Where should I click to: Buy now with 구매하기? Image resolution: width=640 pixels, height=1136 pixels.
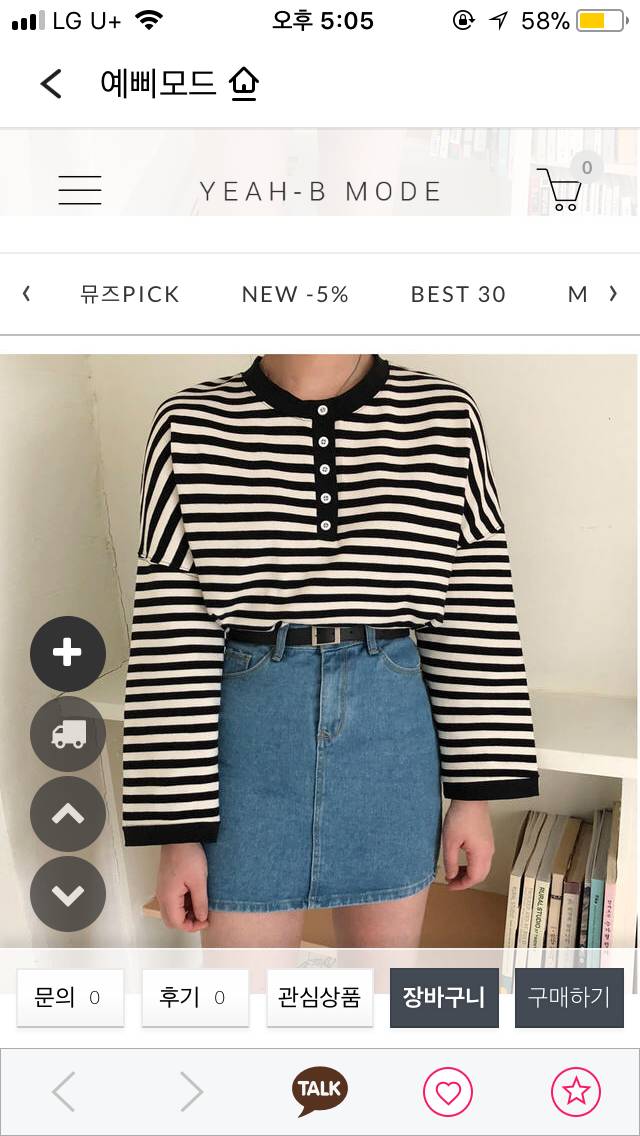tap(569, 997)
